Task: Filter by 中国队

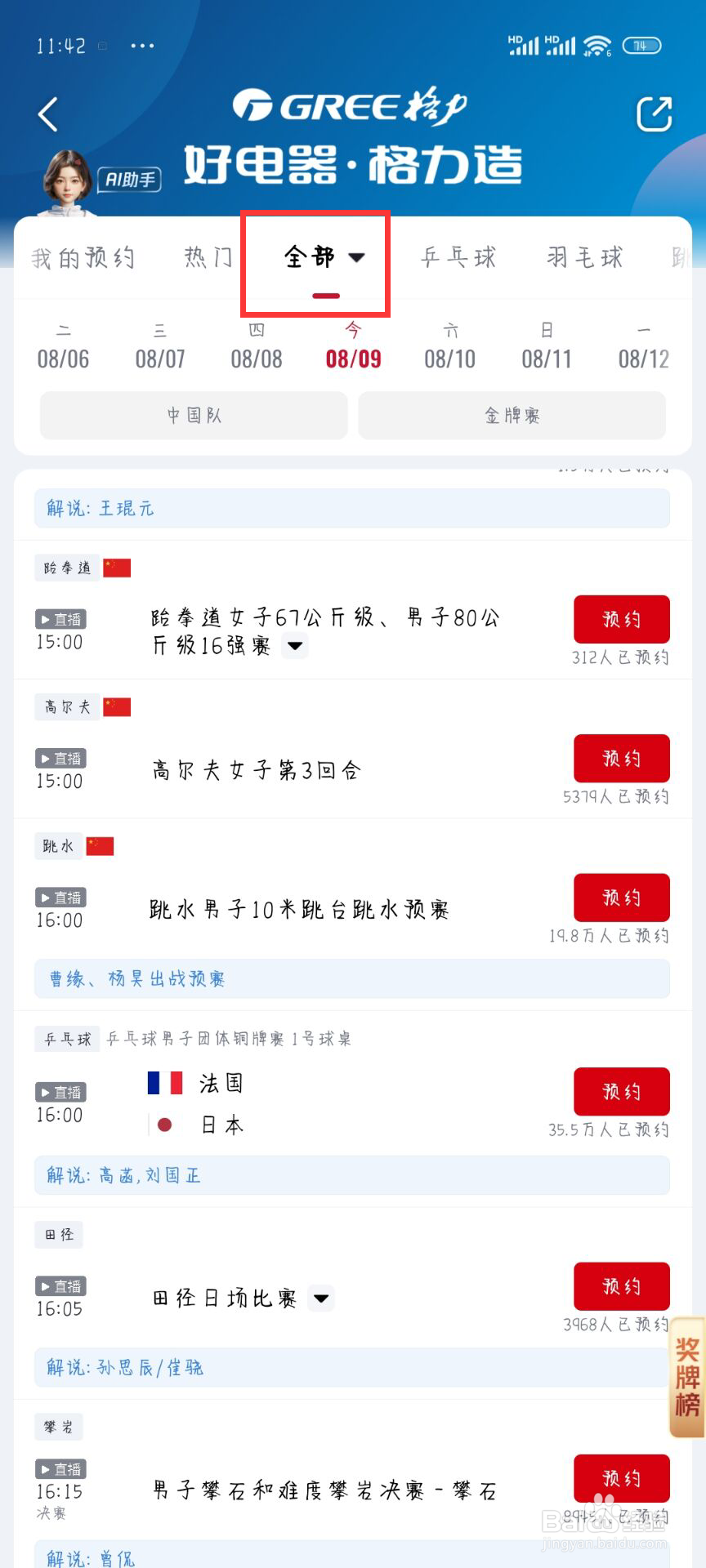Action: click(194, 415)
